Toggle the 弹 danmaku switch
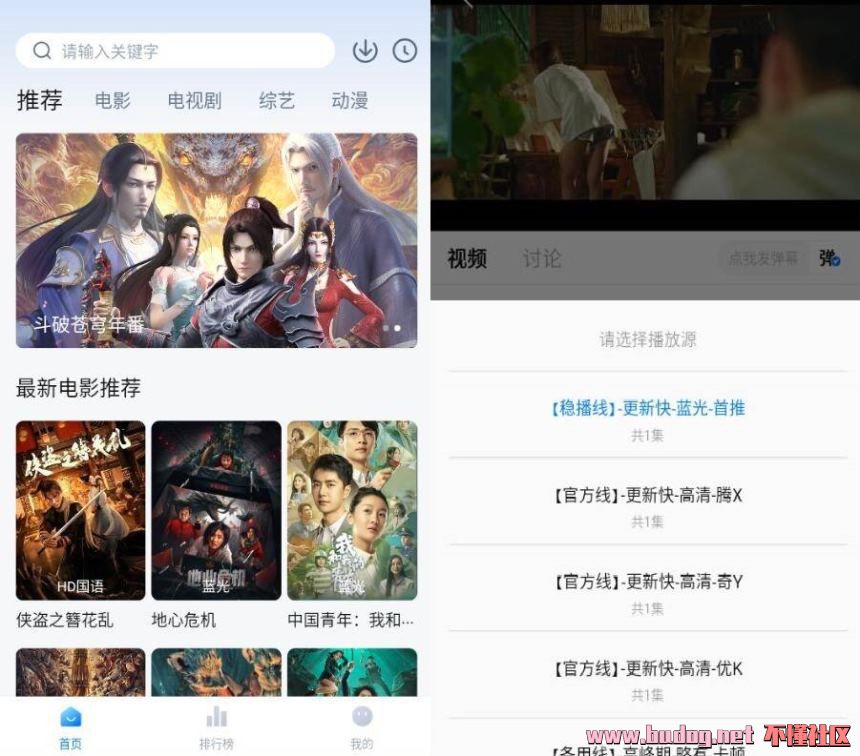Viewport: 860px width, 756px height. point(829,259)
